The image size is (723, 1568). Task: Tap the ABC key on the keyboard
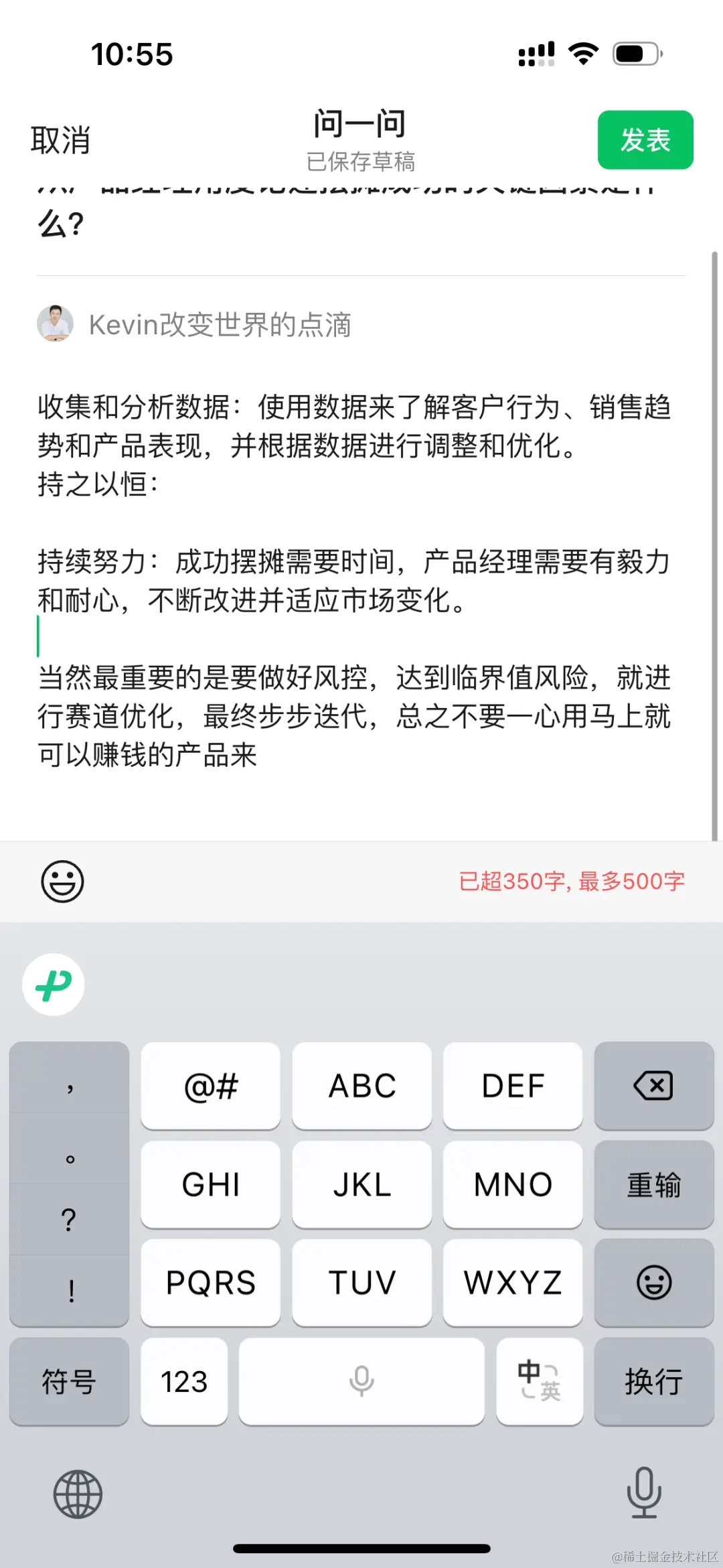pyautogui.click(x=361, y=1085)
